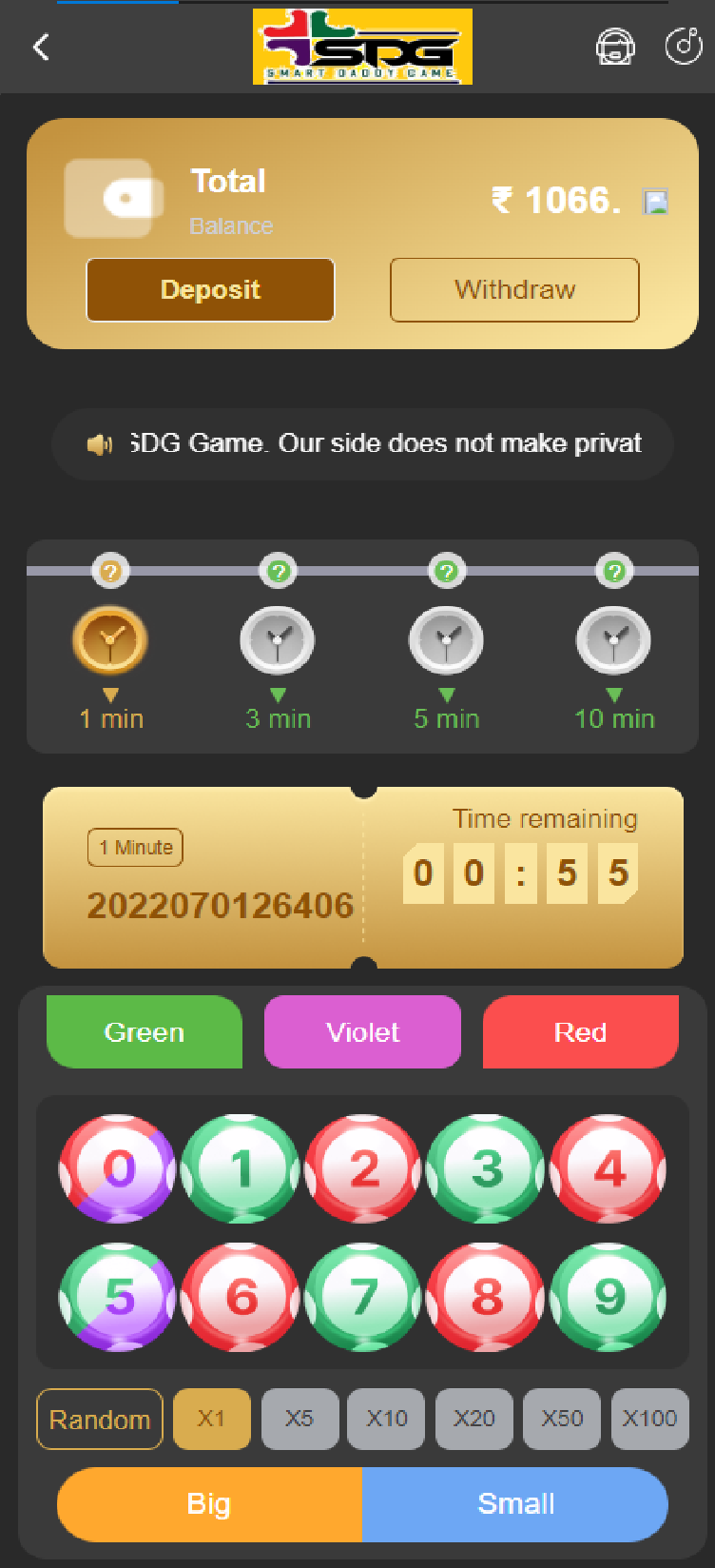715x1568 pixels.
Task: Bet on Red
Action: (580, 1032)
